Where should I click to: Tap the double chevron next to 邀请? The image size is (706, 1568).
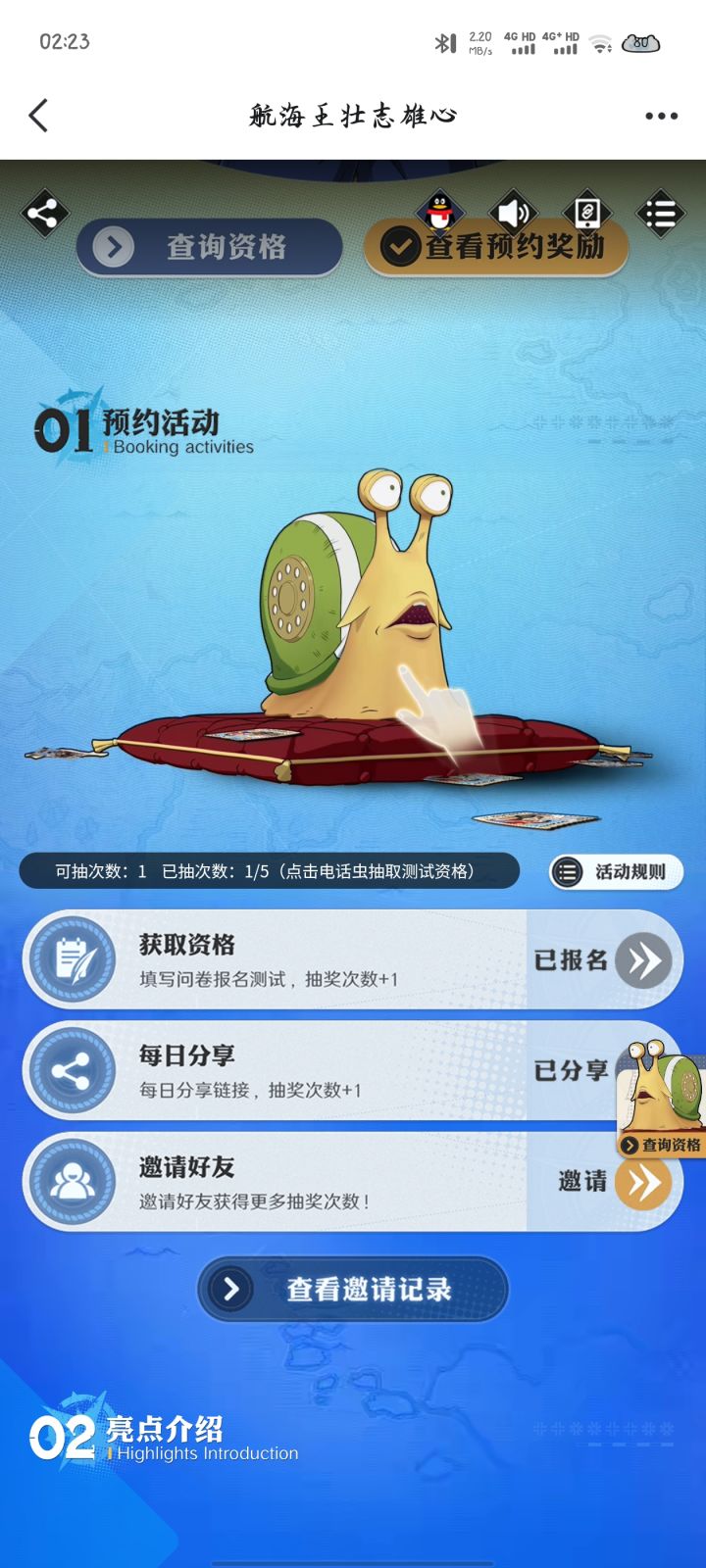(x=644, y=1183)
